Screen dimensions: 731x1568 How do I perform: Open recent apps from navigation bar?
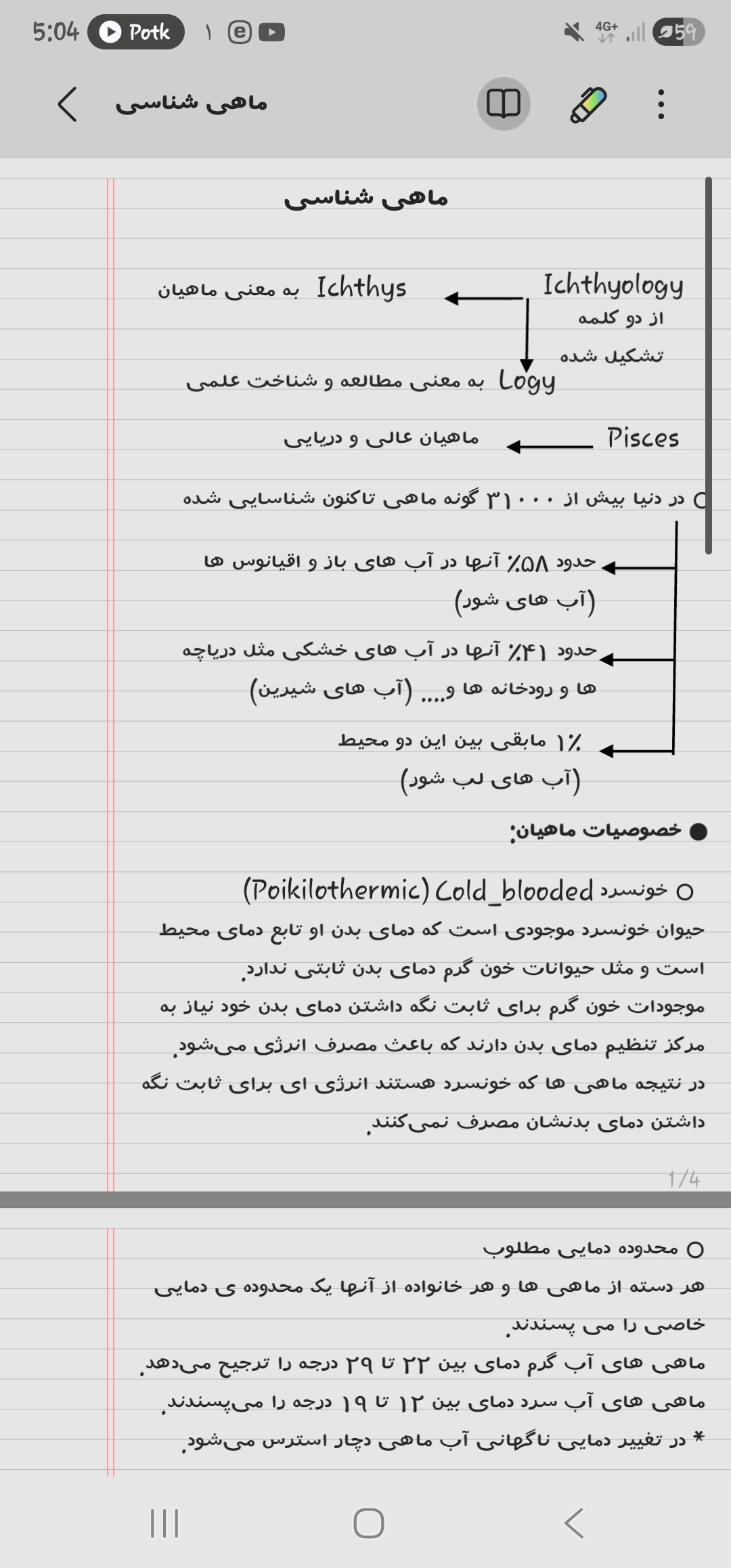(164, 1524)
